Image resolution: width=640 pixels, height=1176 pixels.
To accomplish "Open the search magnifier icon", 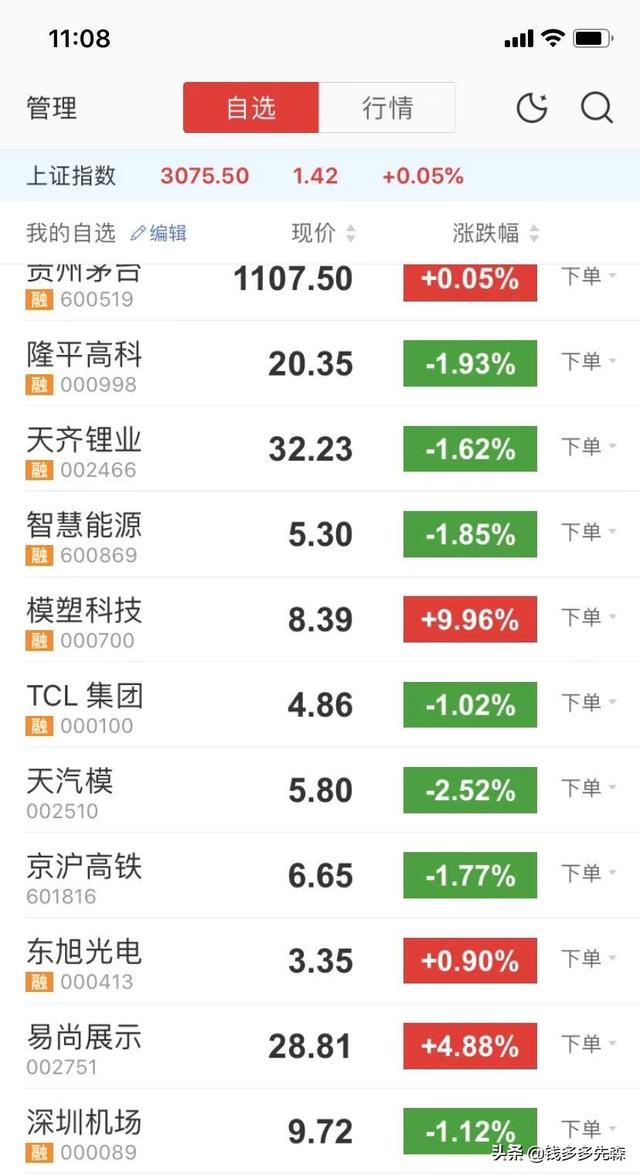I will click(x=597, y=108).
